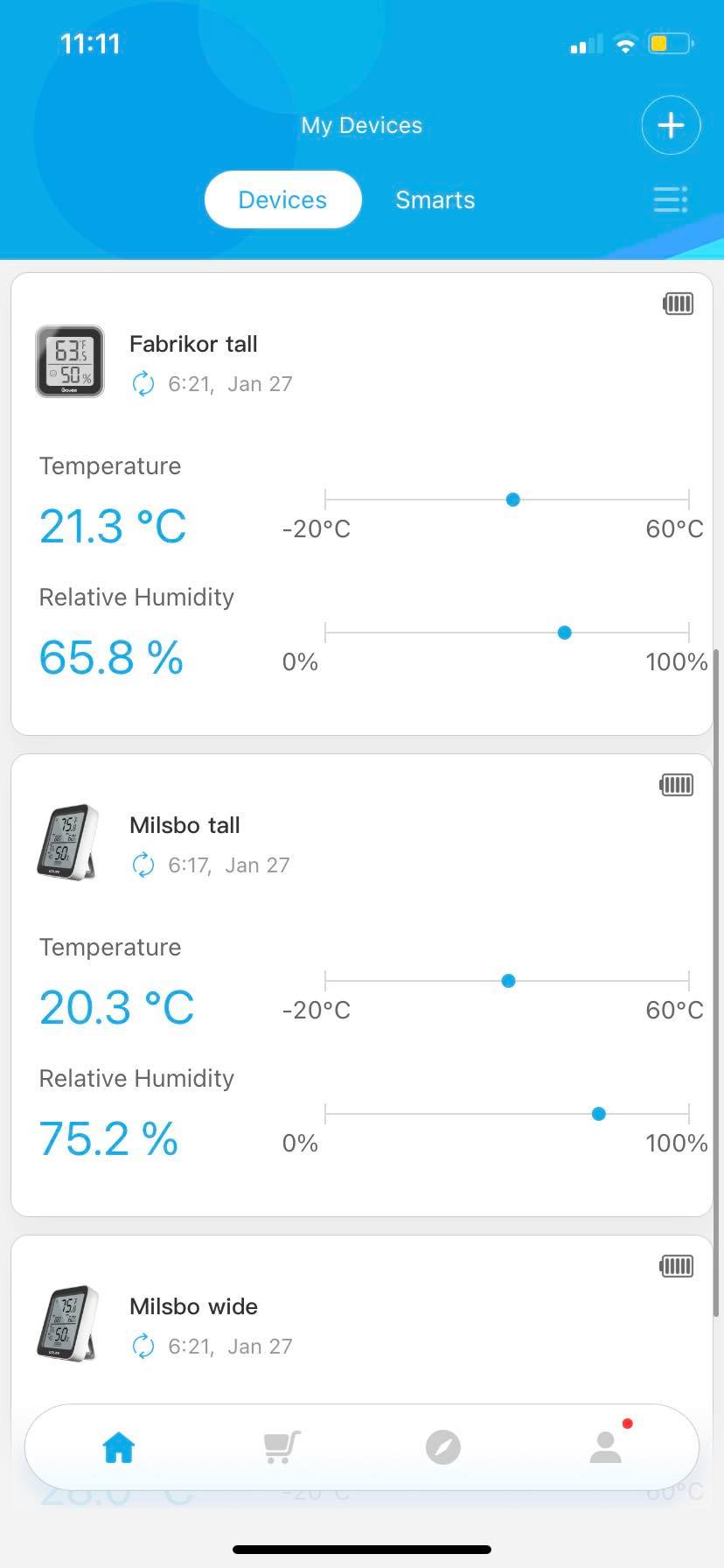The width and height of the screenshot is (724, 1568).
Task: Open the Milsbo wide device card
Action: coord(362,1319)
